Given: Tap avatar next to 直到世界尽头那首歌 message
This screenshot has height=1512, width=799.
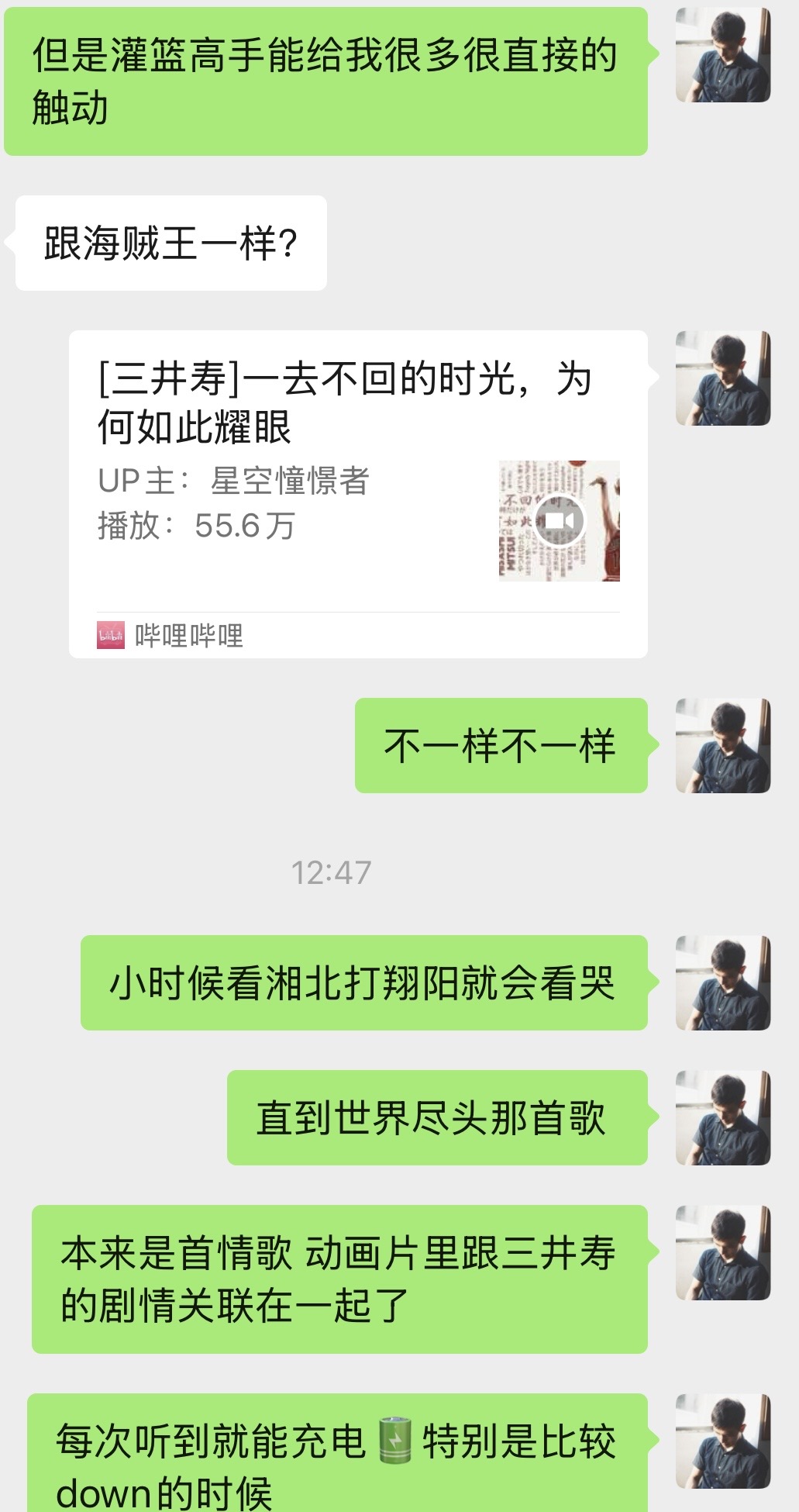Looking at the screenshot, I should [723, 1118].
